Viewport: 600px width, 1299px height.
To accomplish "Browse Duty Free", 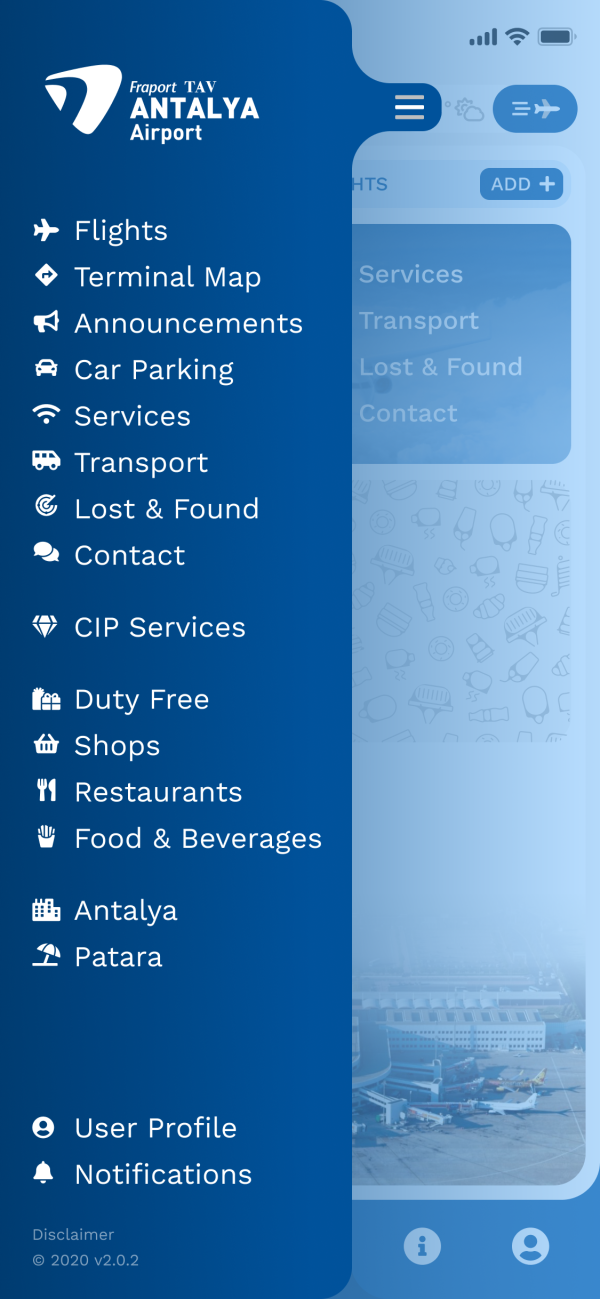I will coord(141,700).
